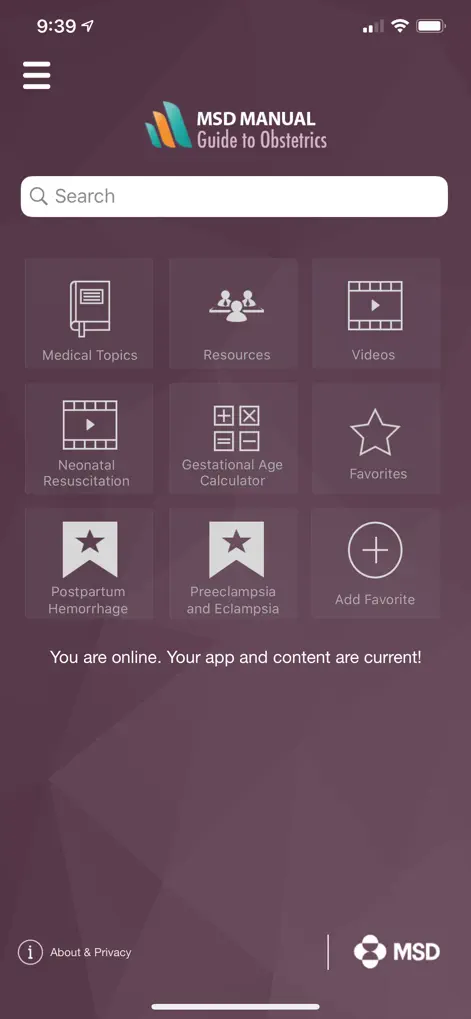Open Neonatal Resuscitation videos
Screen dimensions: 471x1019
pos(90,438)
